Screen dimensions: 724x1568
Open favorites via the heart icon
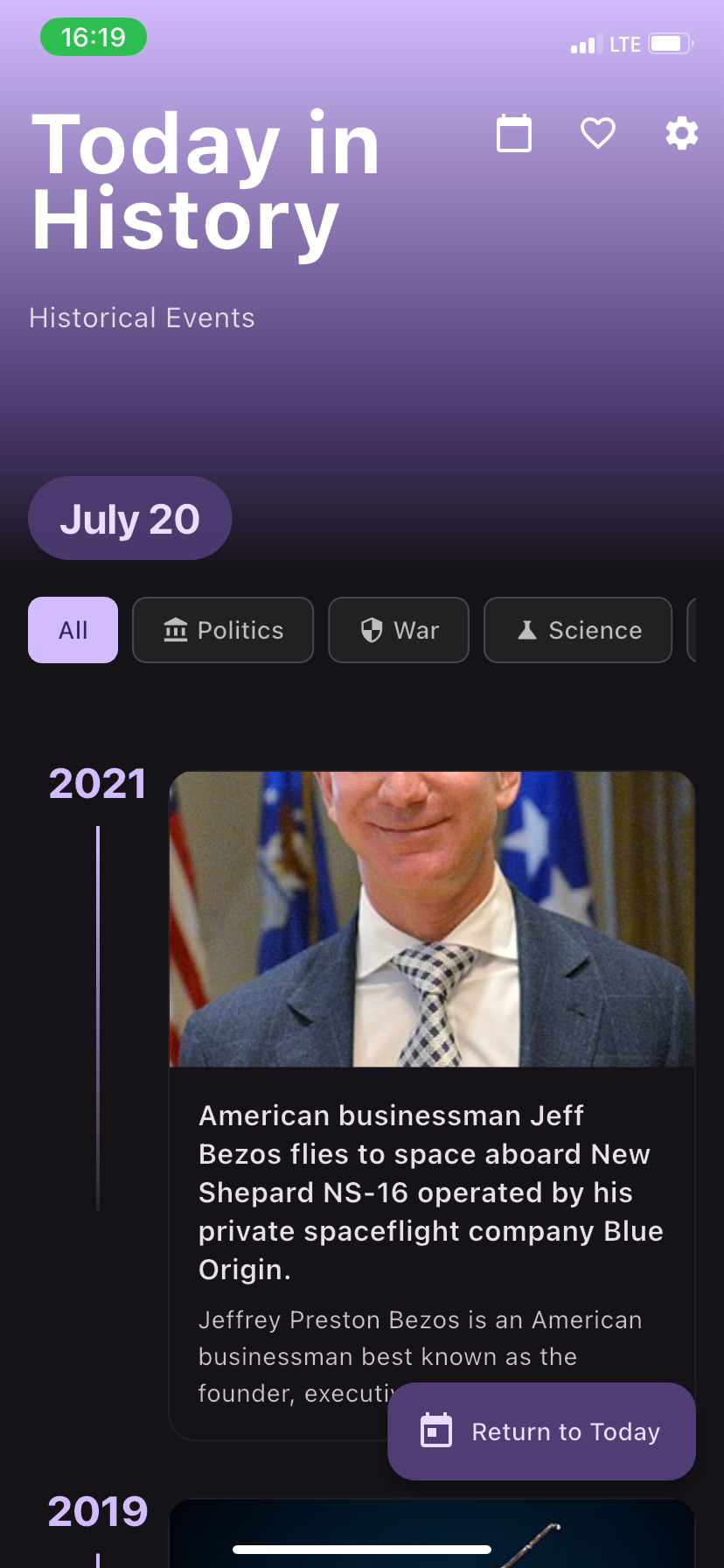598,134
